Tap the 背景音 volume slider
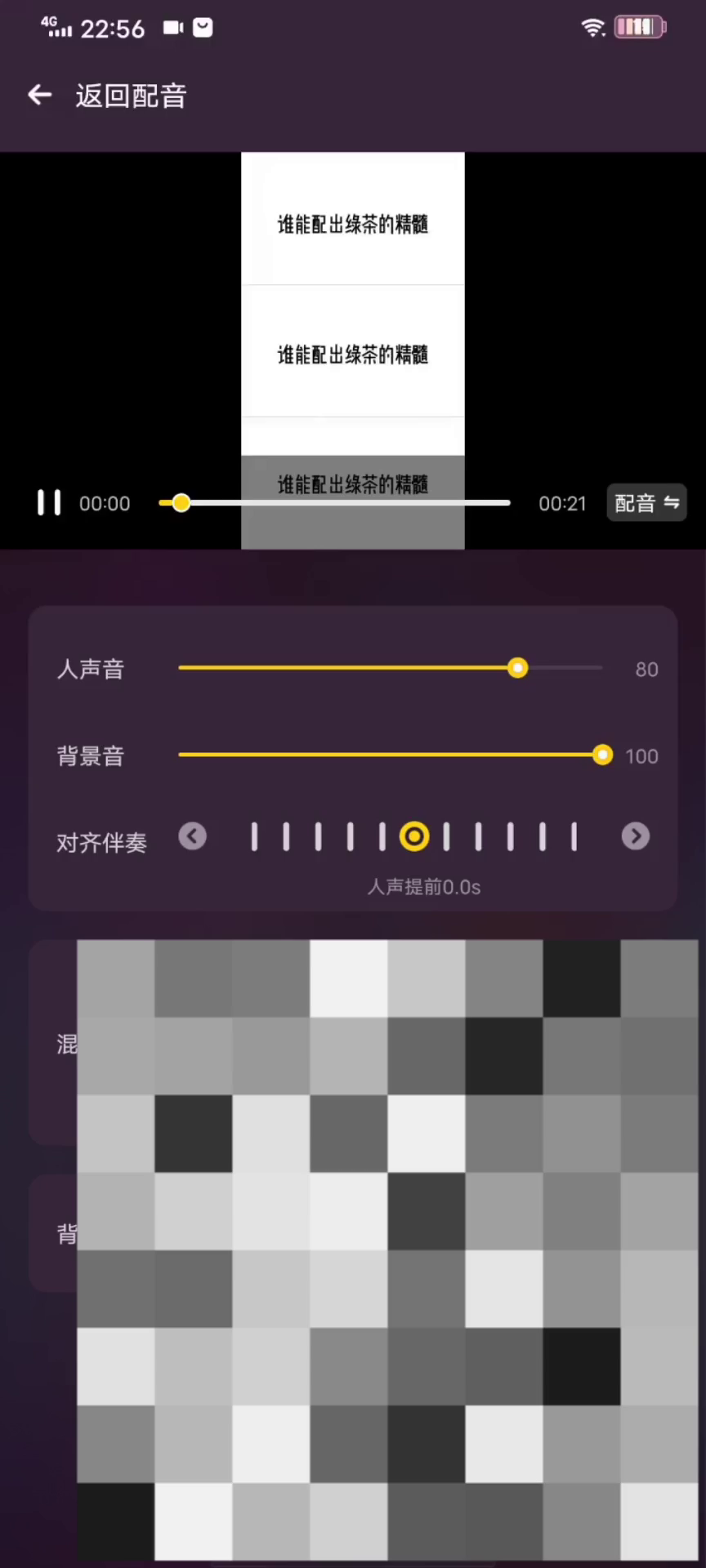The width and height of the screenshot is (706, 1568). tap(390, 755)
